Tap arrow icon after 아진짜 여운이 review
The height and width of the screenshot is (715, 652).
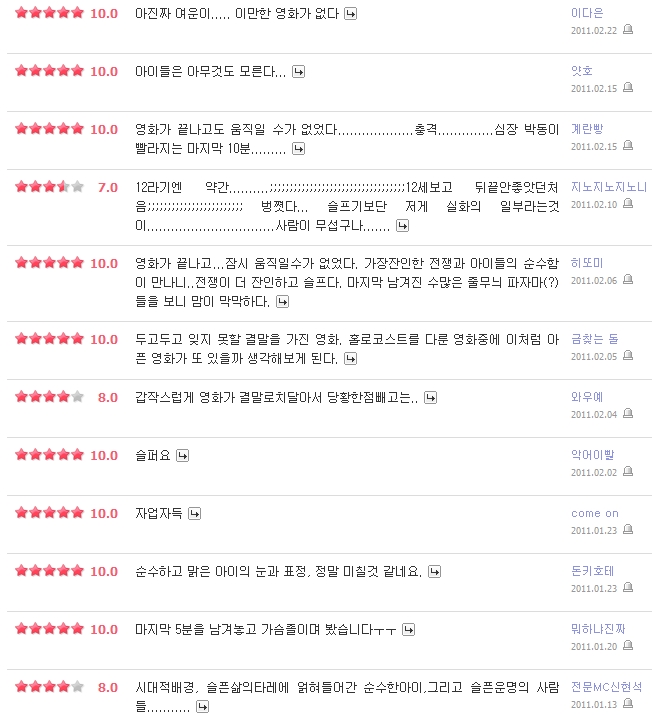[351, 14]
